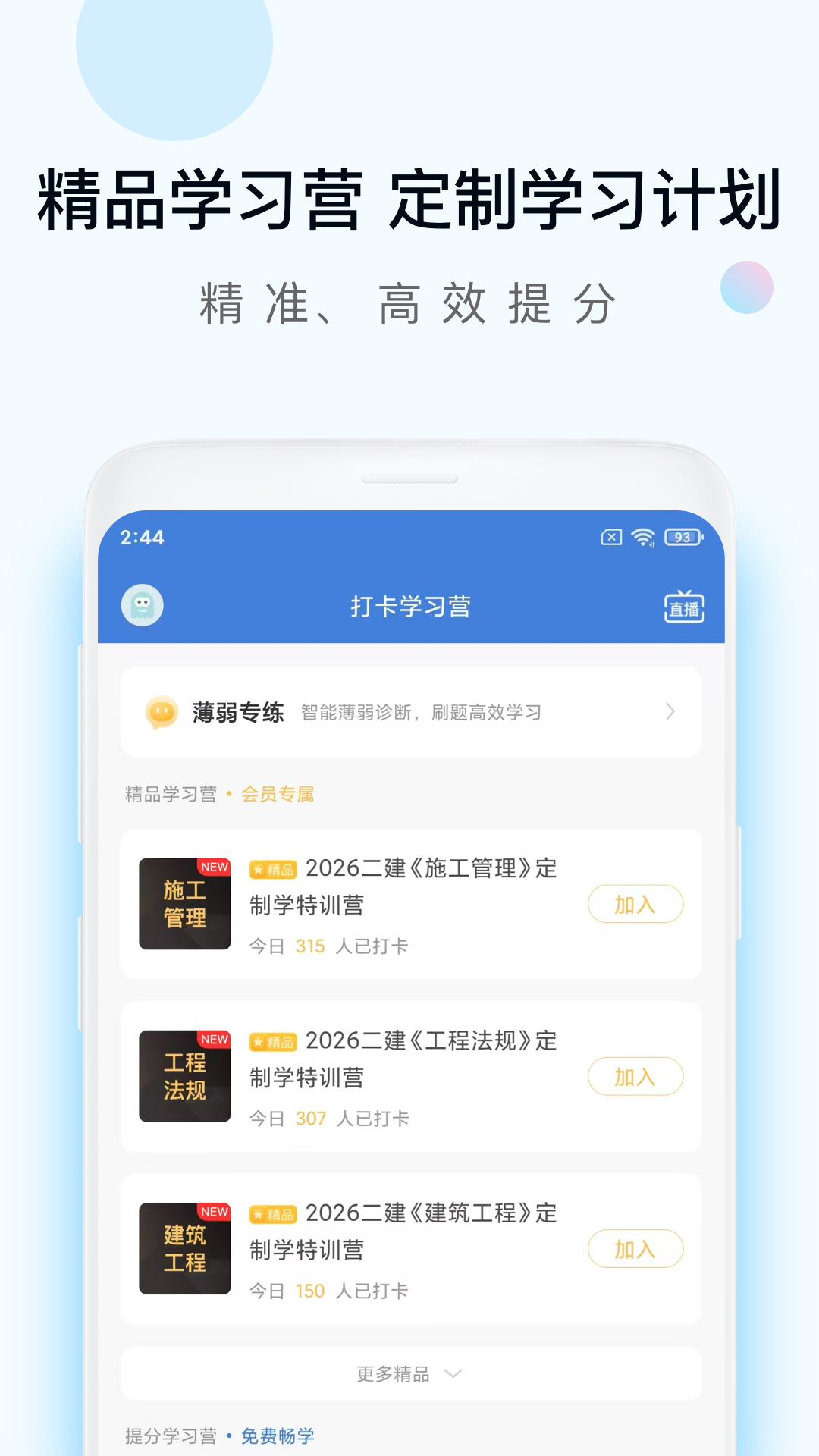Select the 提分学习营 section header
Image resolution: width=819 pixels, height=1456 pixels.
[x=171, y=1436]
